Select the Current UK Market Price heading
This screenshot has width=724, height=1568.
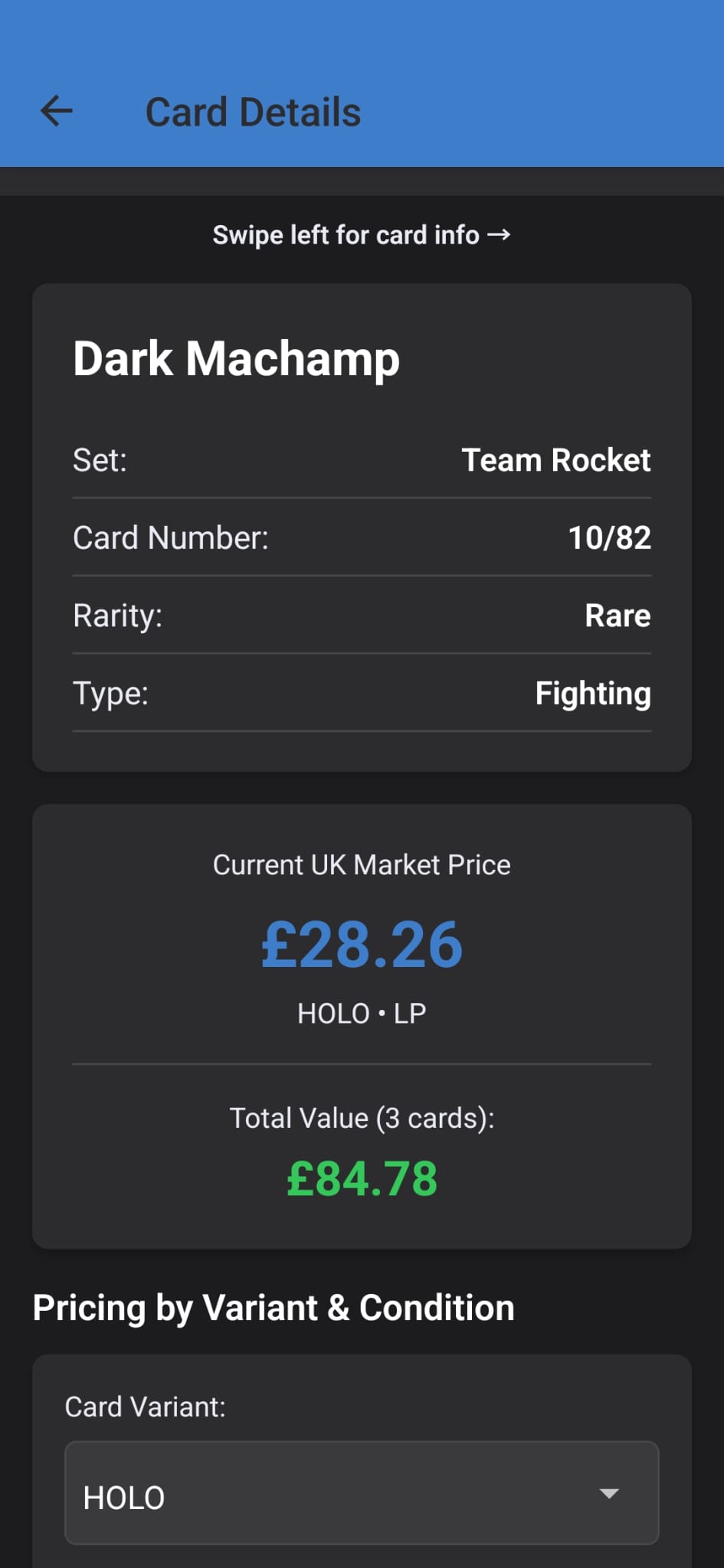click(x=362, y=864)
